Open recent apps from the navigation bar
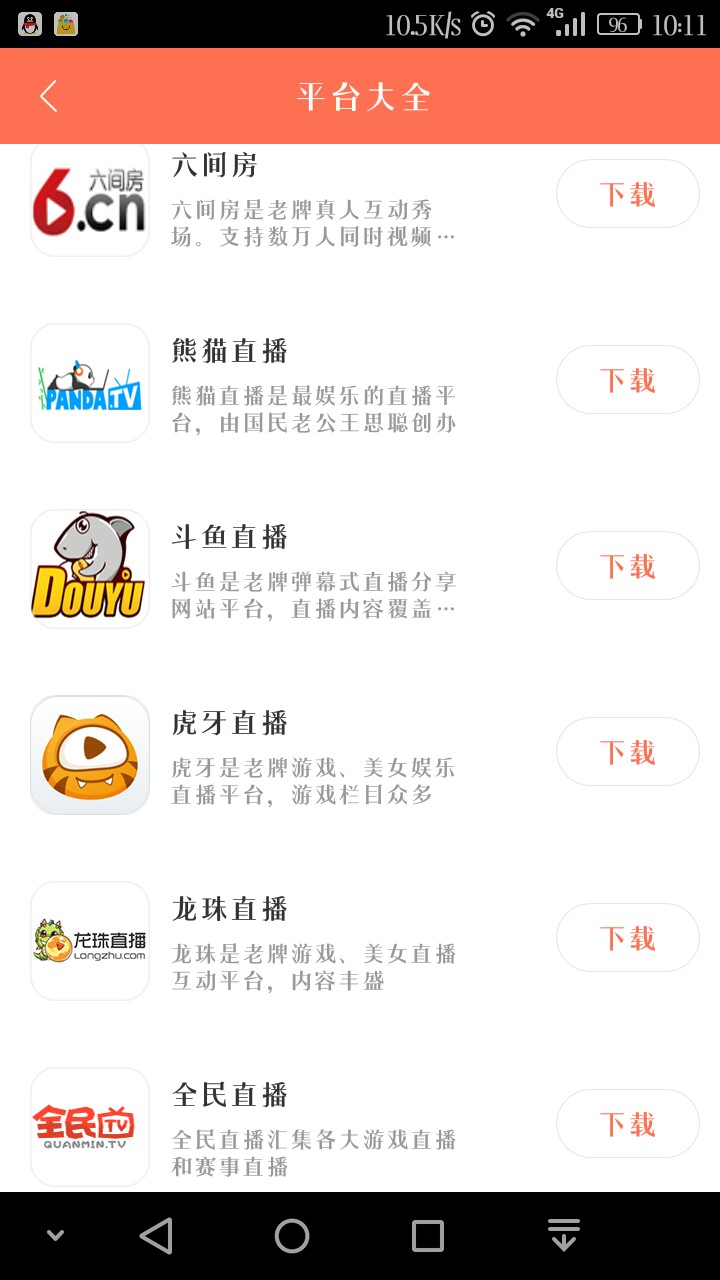The height and width of the screenshot is (1280, 720). tap(428, 1236)
